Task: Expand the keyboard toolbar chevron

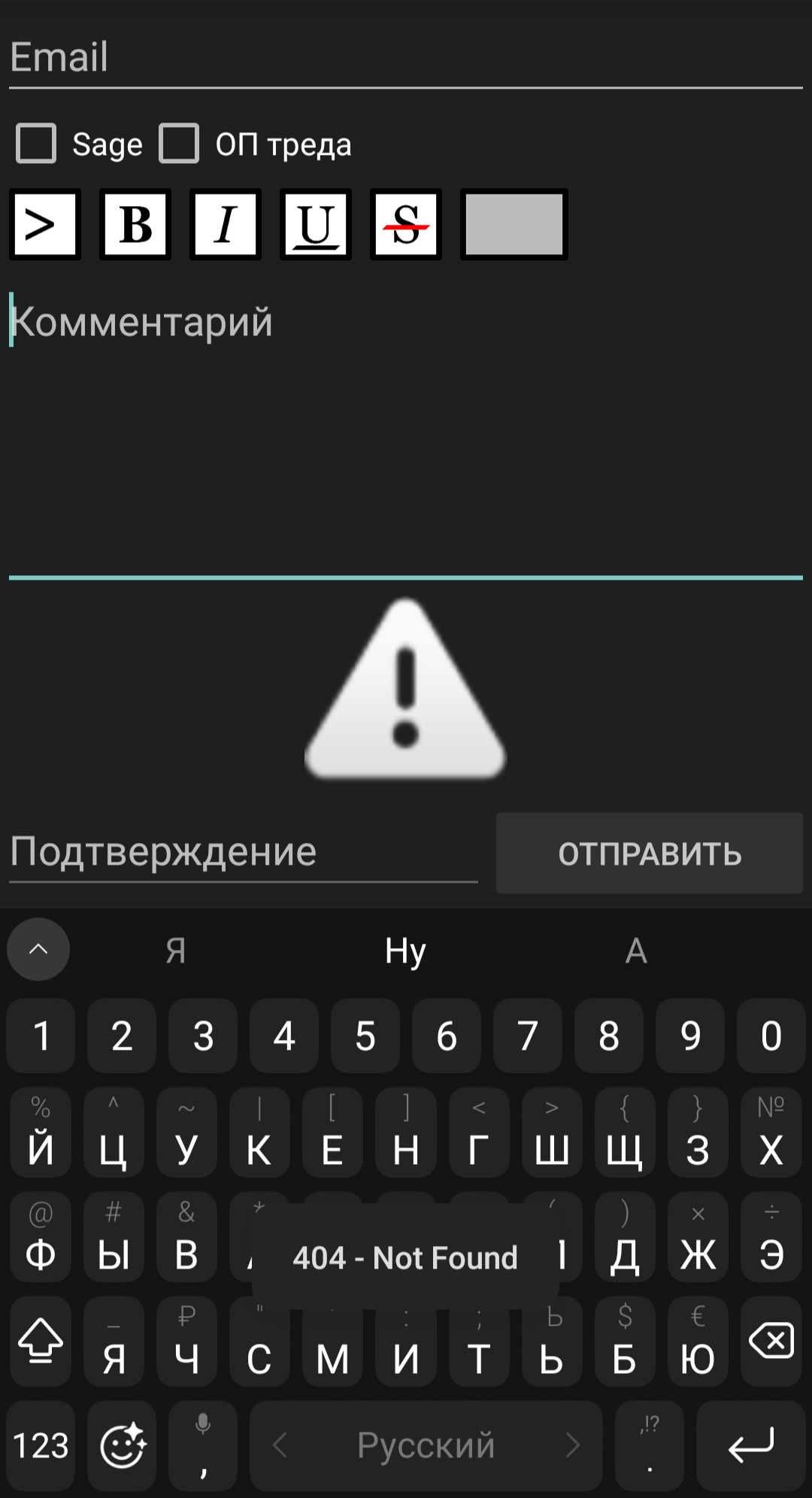Action: tap(38, 949)
